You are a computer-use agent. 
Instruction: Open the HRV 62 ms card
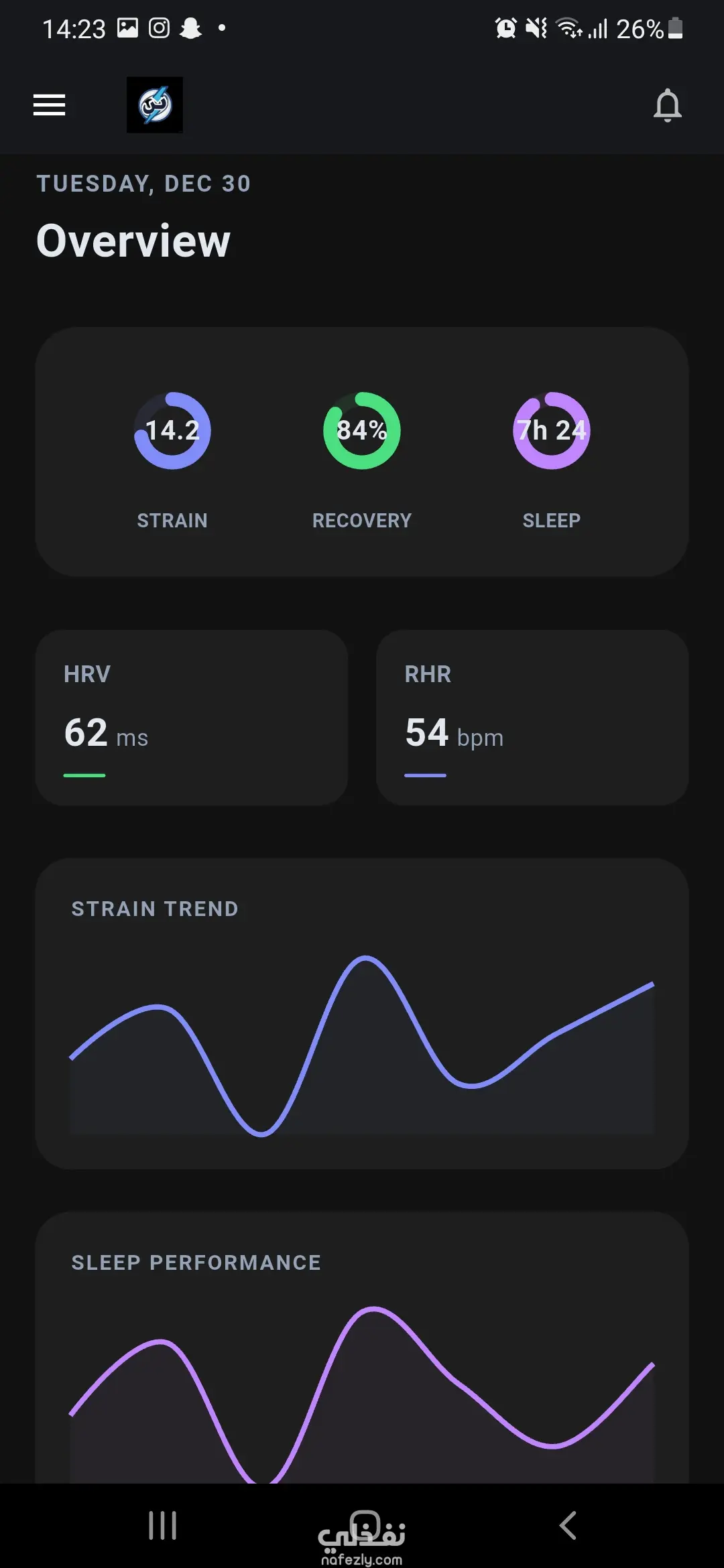click(x=192, y=717)
